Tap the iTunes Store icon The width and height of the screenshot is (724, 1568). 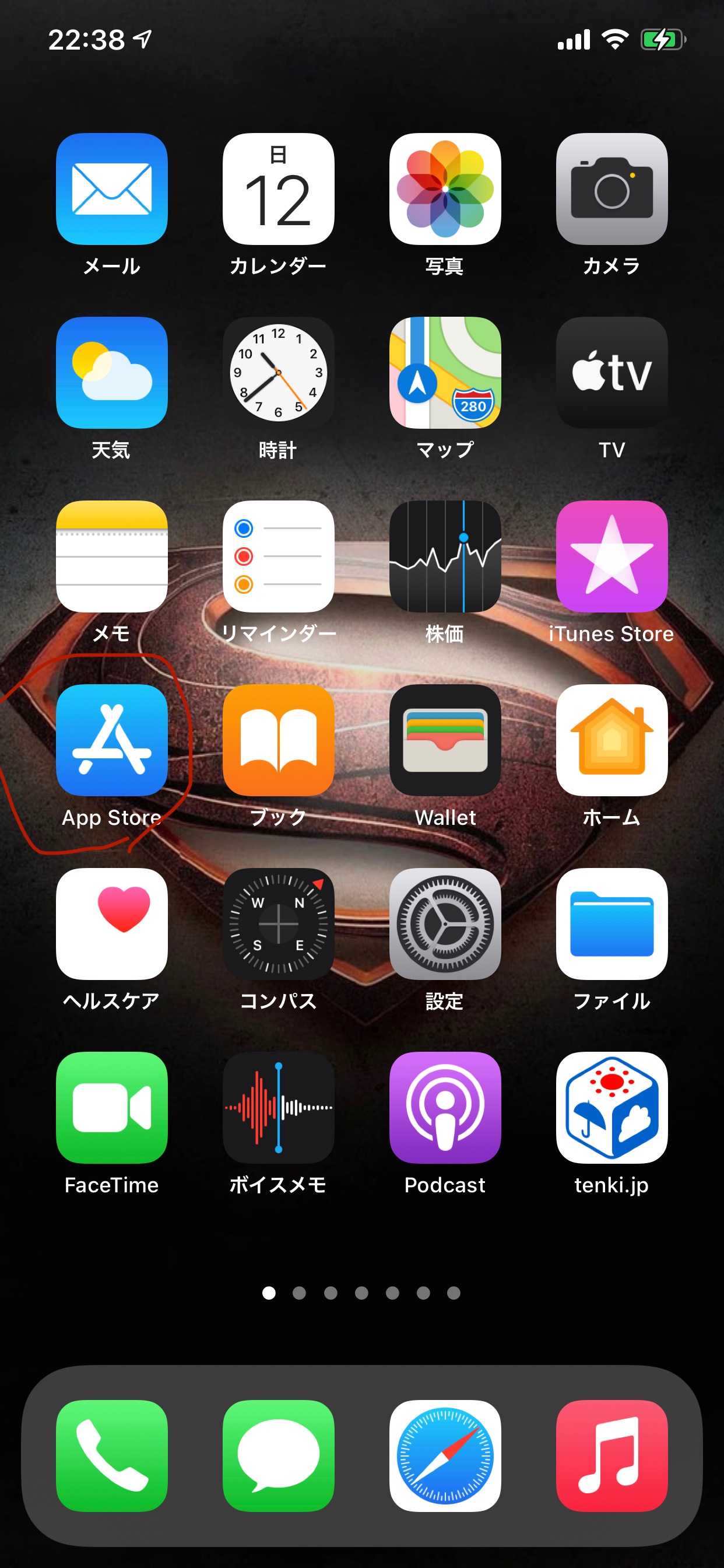point(611,556)
